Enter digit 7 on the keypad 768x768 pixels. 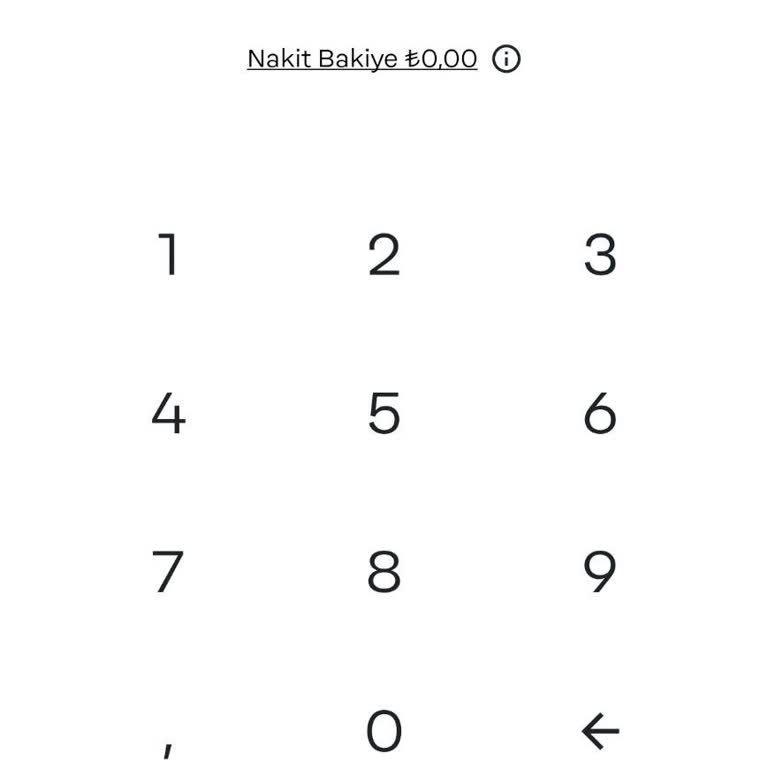[169, 572]
